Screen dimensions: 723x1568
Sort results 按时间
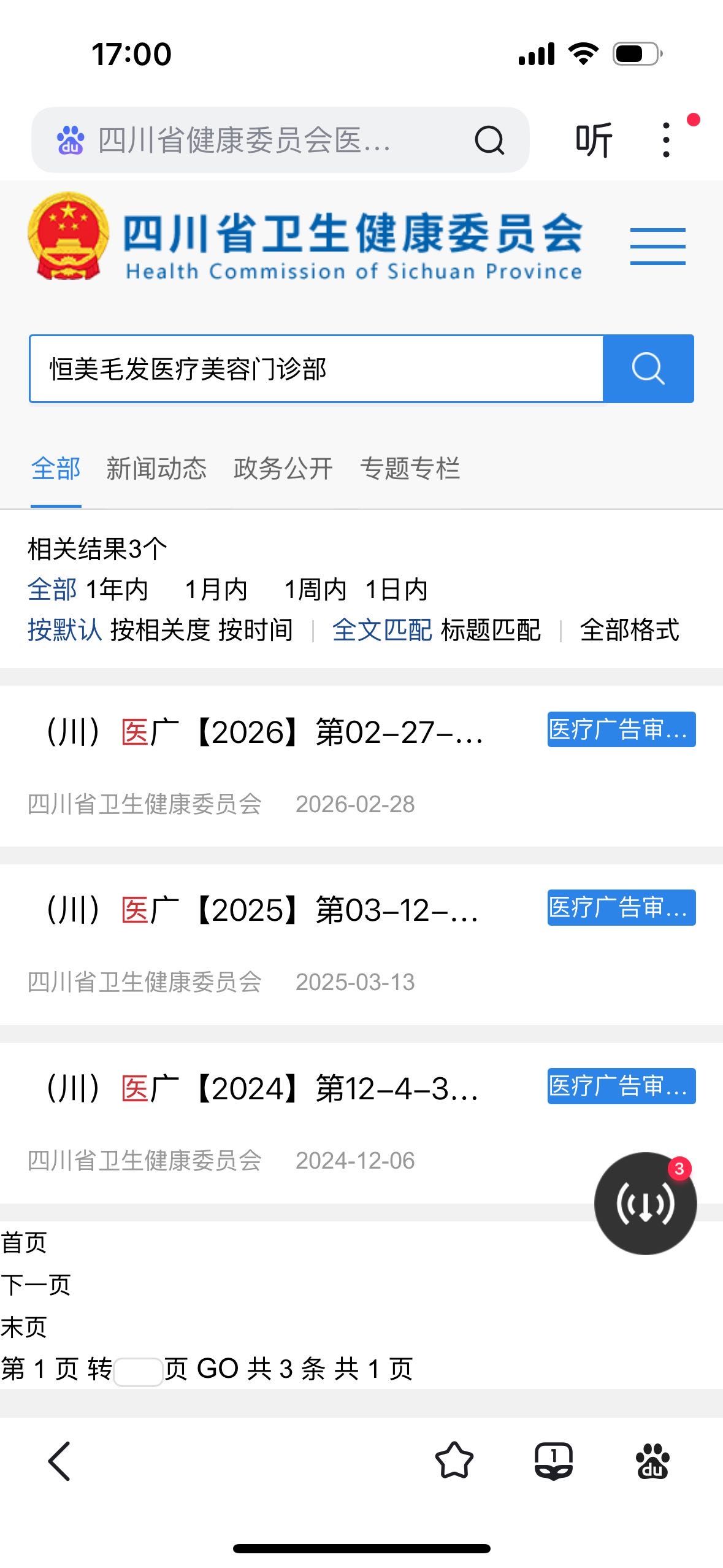(256, 630)
